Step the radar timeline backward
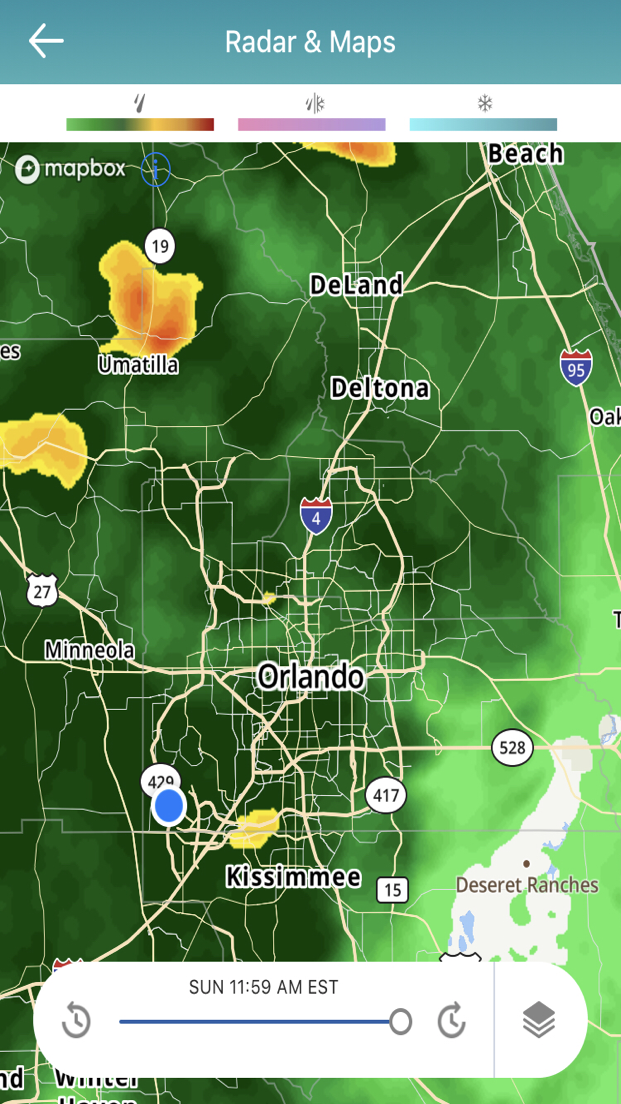Screen dimensions: 621x1104 [x=76, y=1020]
